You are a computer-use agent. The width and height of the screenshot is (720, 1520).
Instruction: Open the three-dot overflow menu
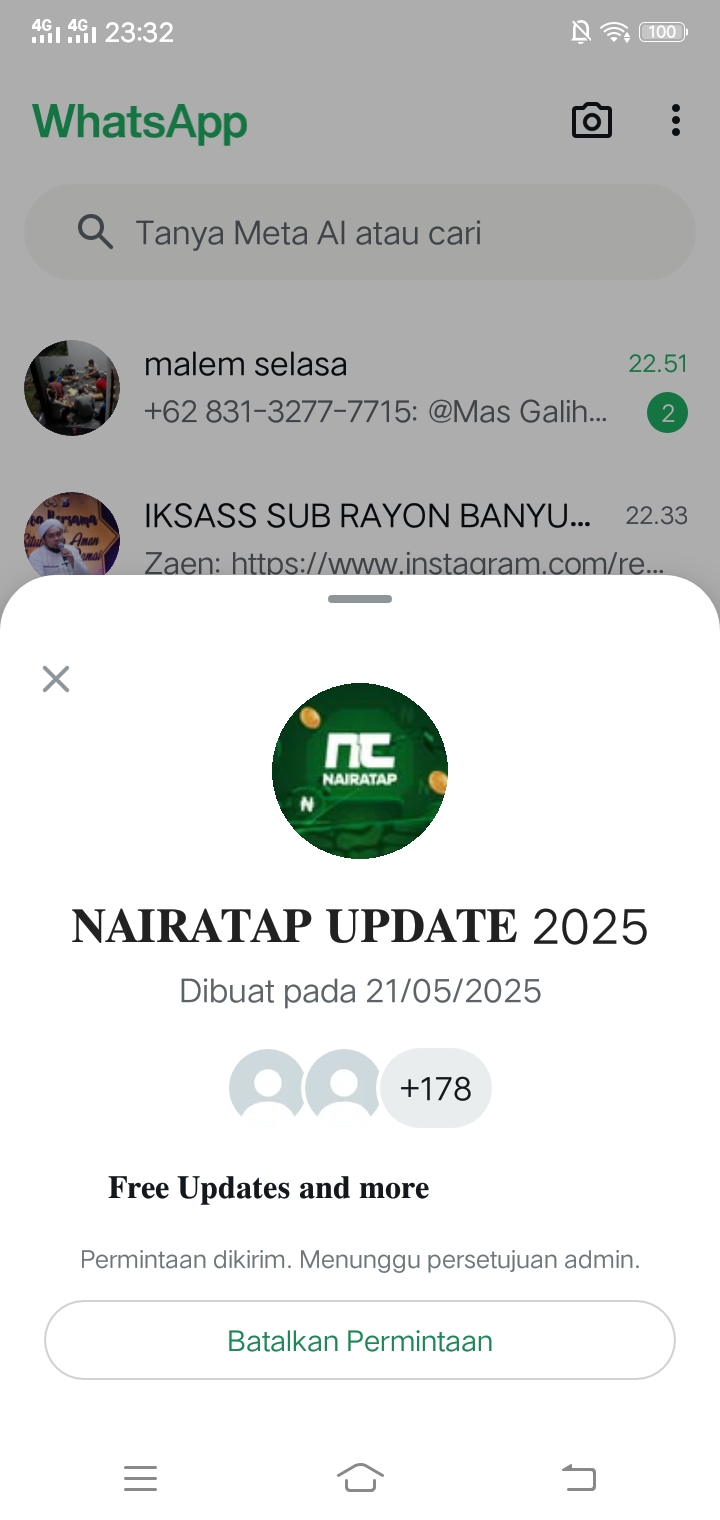(676, 121)
